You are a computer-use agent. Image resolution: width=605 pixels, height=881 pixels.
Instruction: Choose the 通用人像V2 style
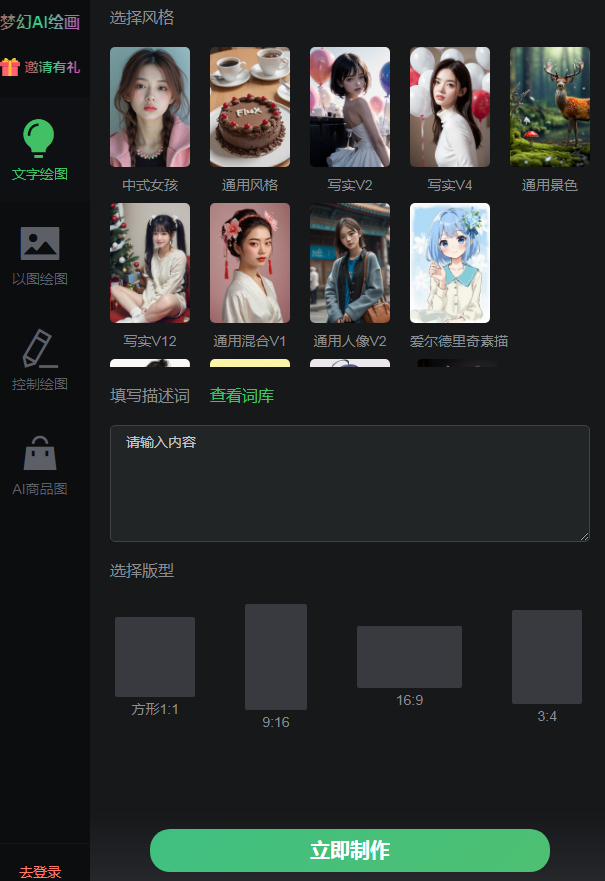pyautogui.click(x=350, y=263)
